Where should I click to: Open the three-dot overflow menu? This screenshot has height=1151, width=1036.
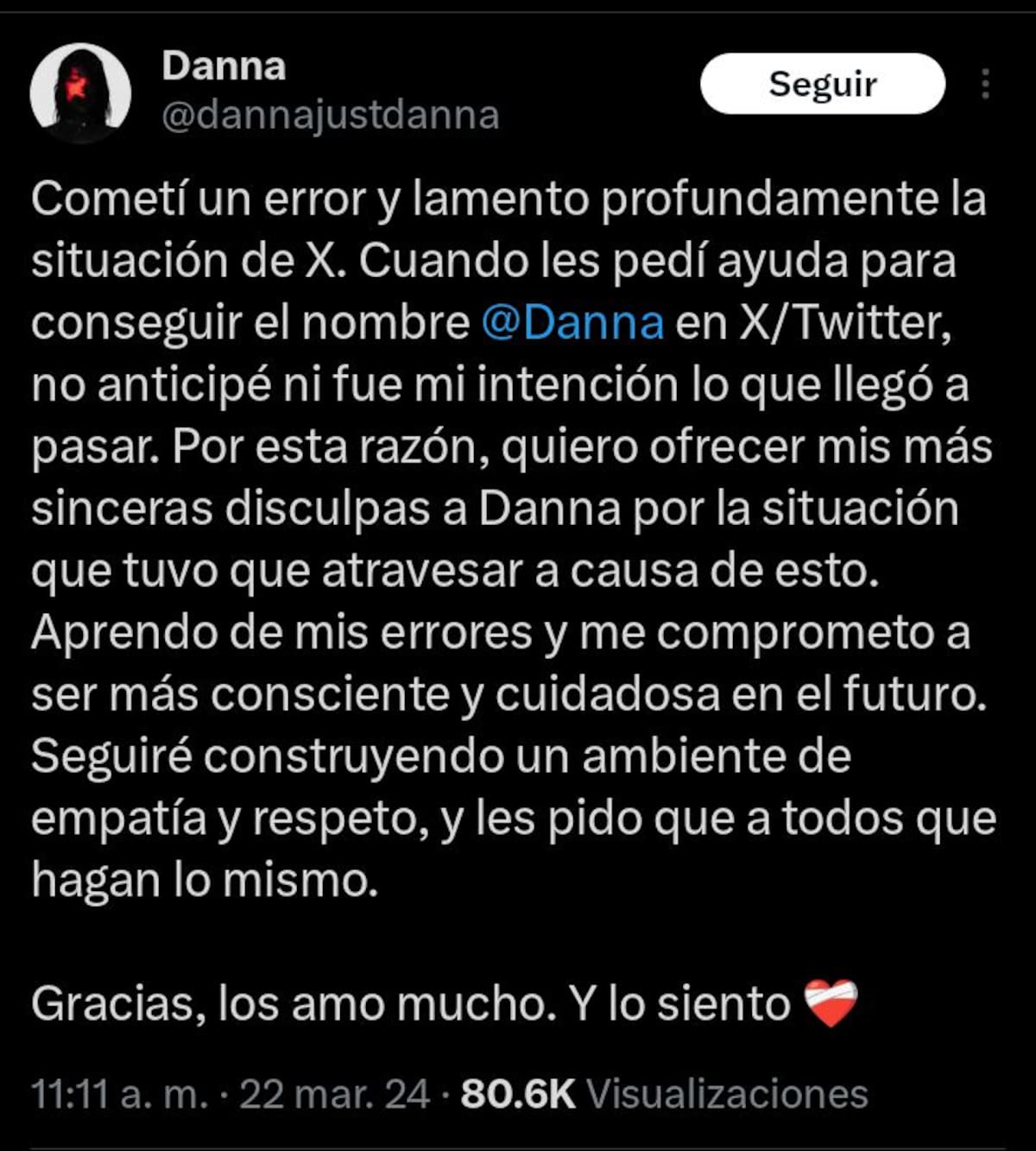985,84
